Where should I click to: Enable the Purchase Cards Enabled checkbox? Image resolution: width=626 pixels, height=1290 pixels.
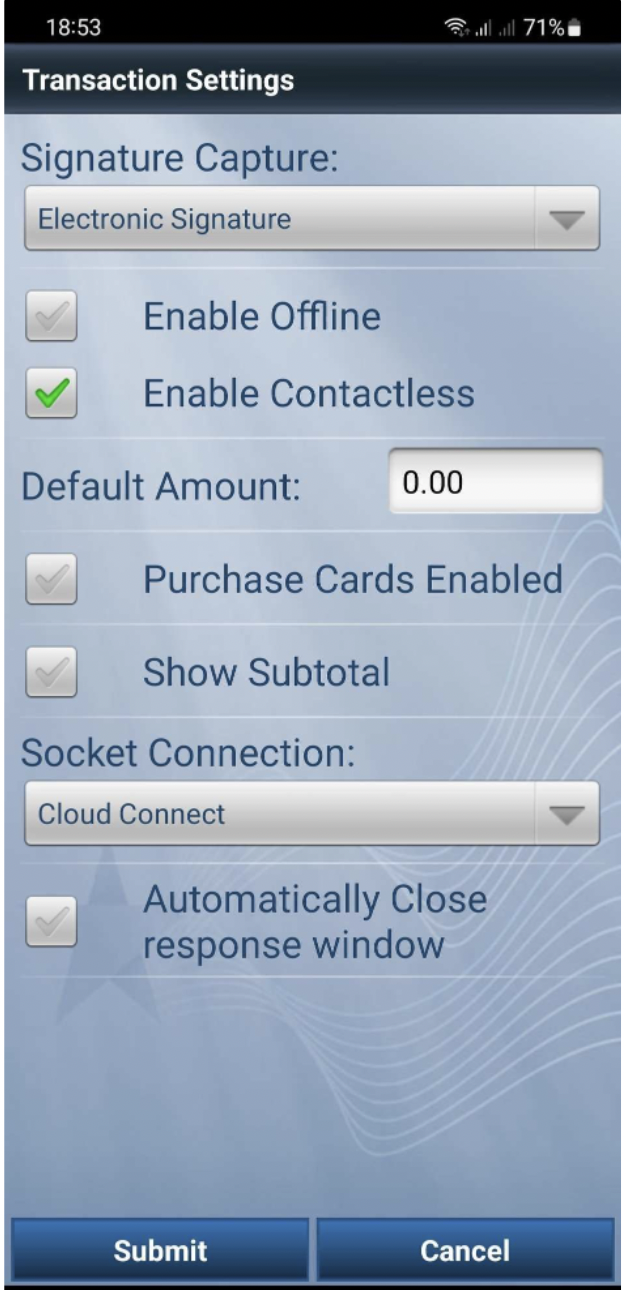(51, 580)
